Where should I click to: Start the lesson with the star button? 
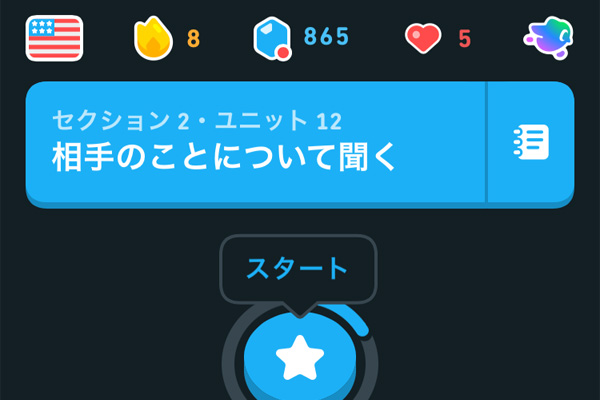299,357
